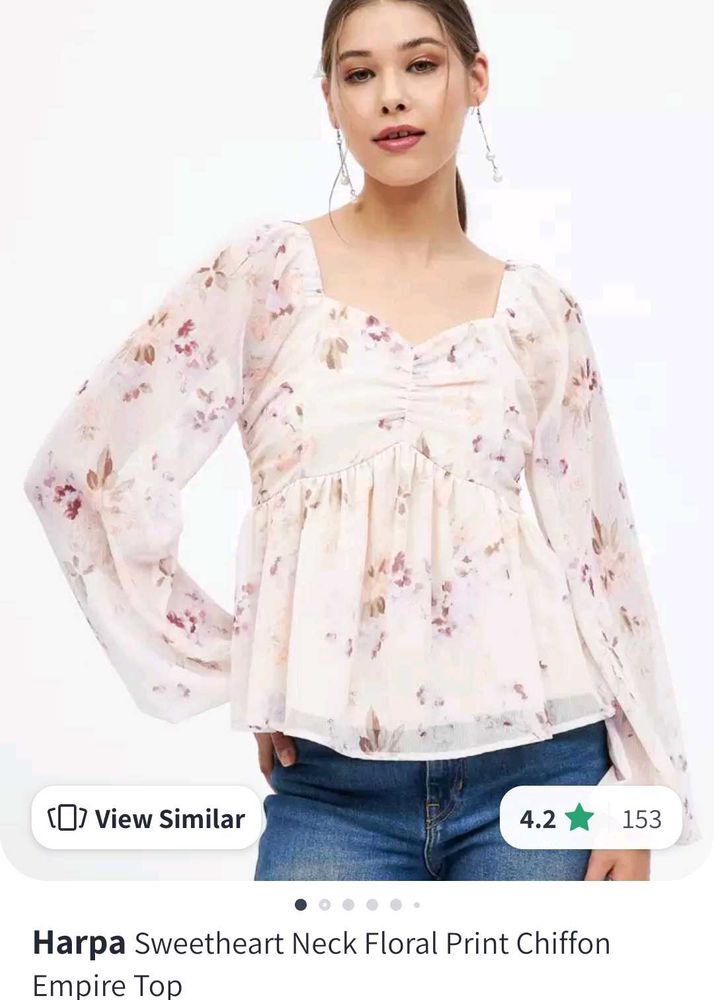Image resolution: width=714 pixels, height=1000 pixels.
Task: Jump to the second image indicator dot
Action: click(325, 905)
